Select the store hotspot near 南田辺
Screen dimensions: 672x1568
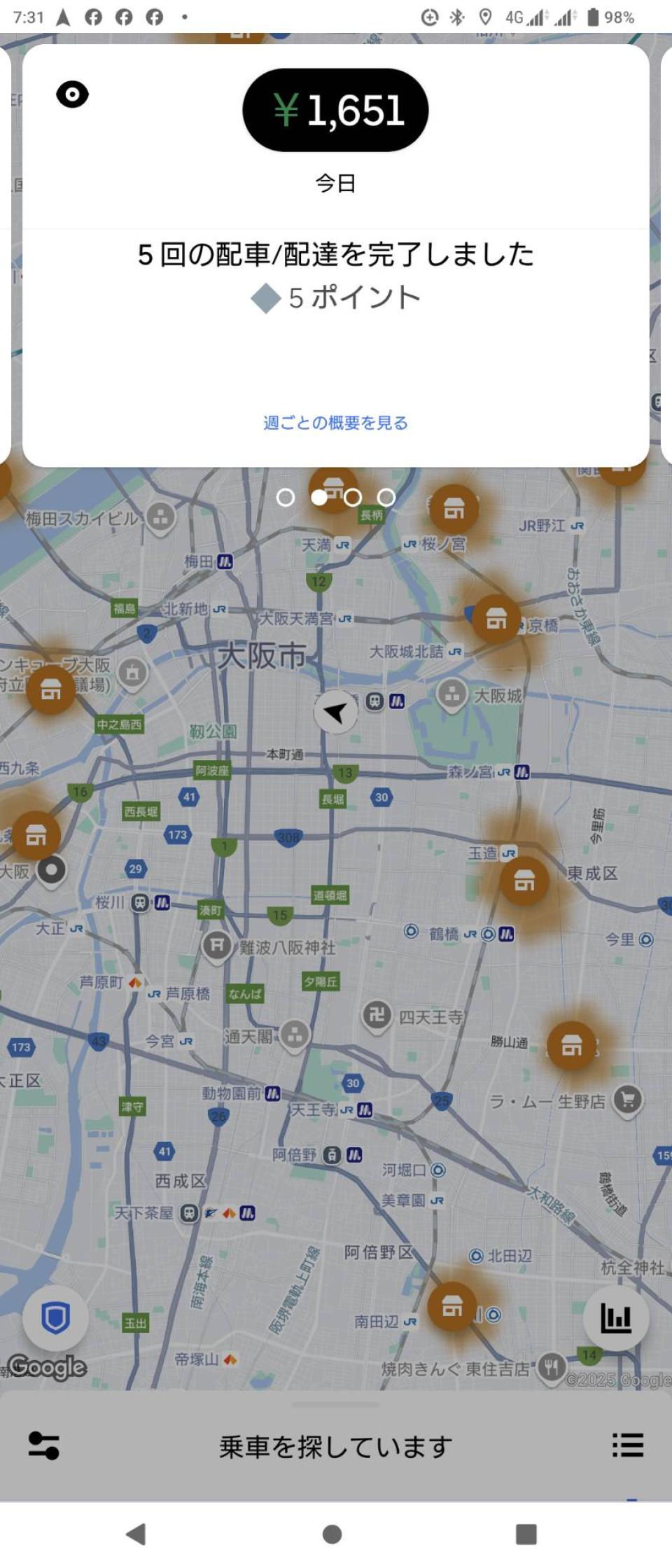click(x=452, y=1306)
